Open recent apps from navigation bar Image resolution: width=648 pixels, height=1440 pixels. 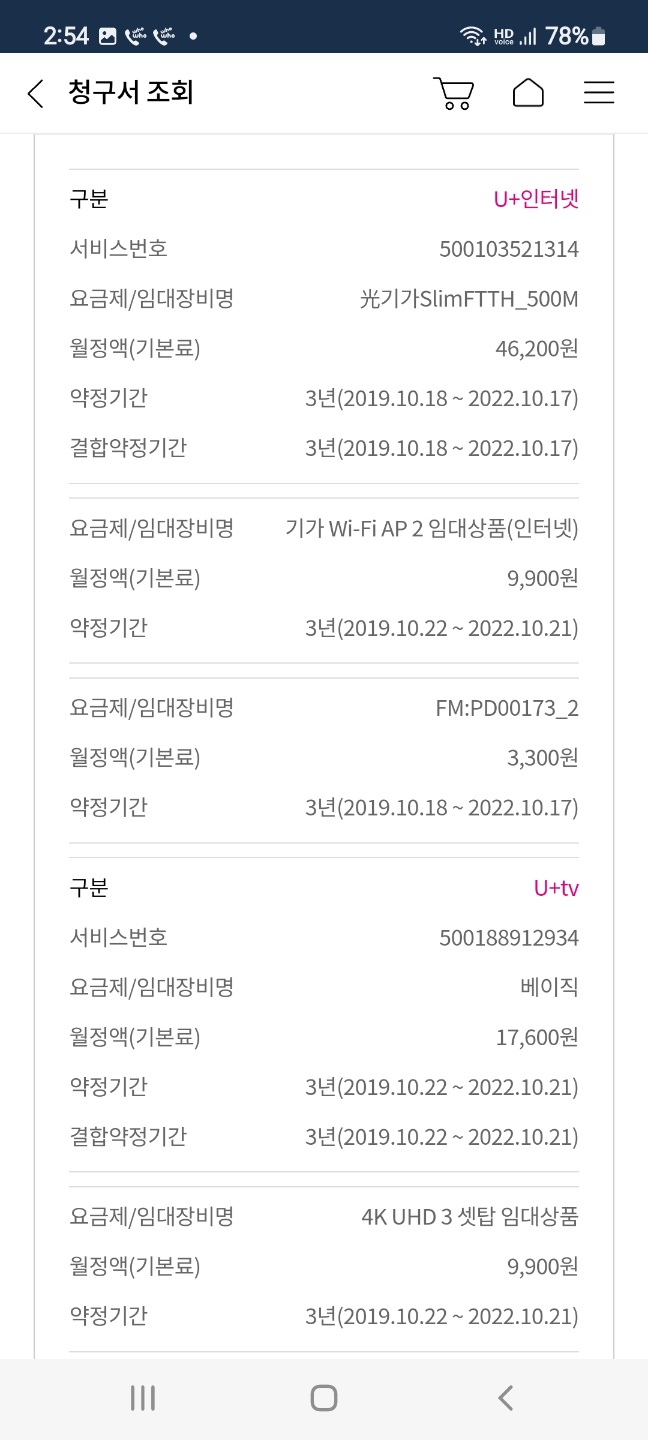click(x=143, y=1397)
